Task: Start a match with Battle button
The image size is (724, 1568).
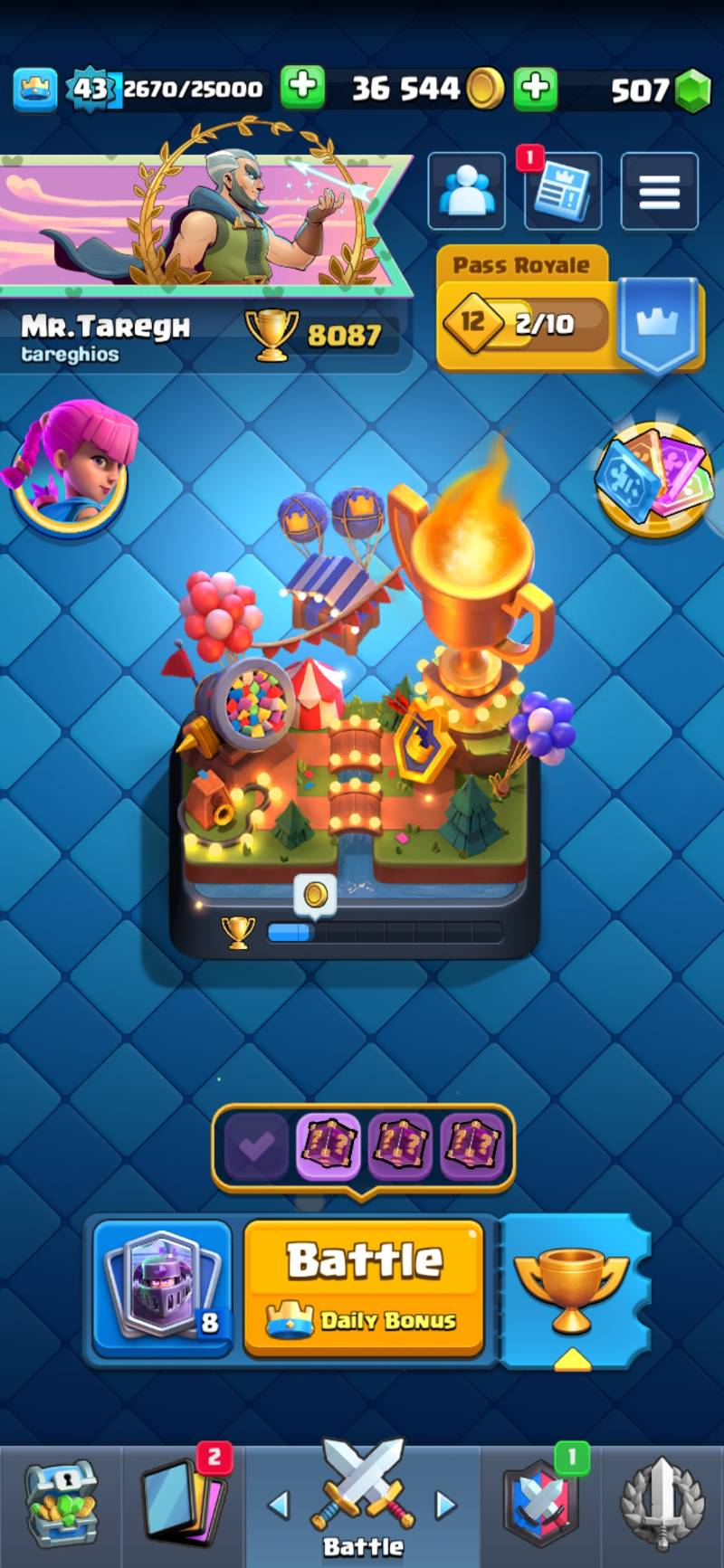Action: (364, 1285)
